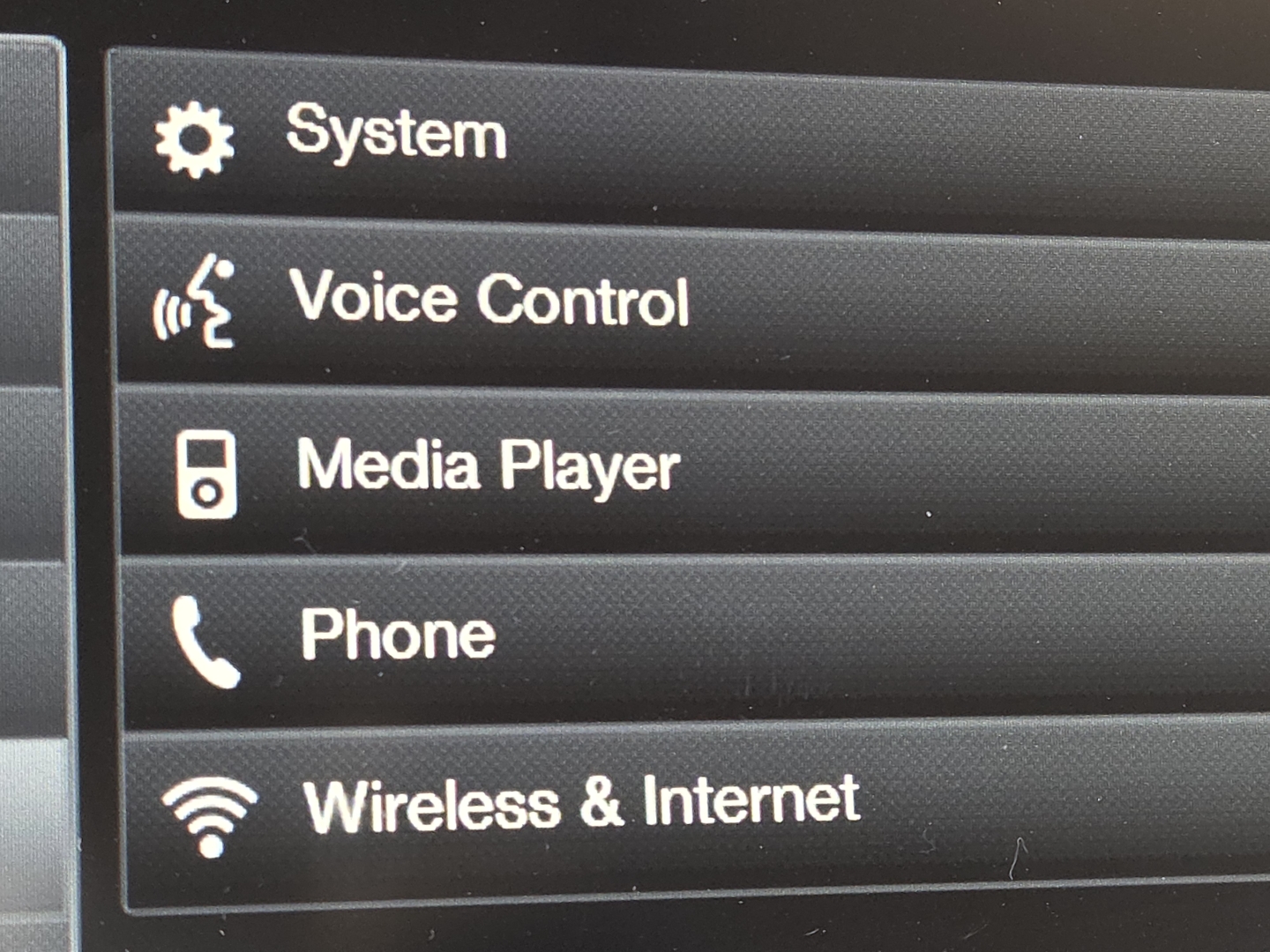Open System settings
Image resolution: width=1270 pixels, height=952 pixels.
[x=397, y=132]
